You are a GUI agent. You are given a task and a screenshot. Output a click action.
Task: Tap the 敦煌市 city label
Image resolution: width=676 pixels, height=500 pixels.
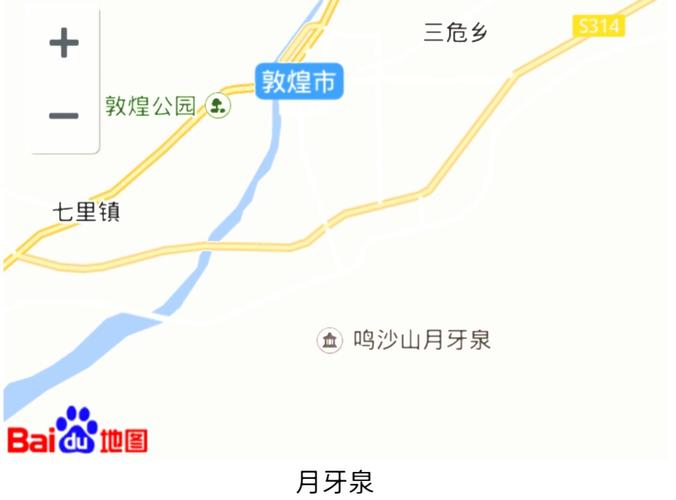pyautogui.click(x=298, y=81)
